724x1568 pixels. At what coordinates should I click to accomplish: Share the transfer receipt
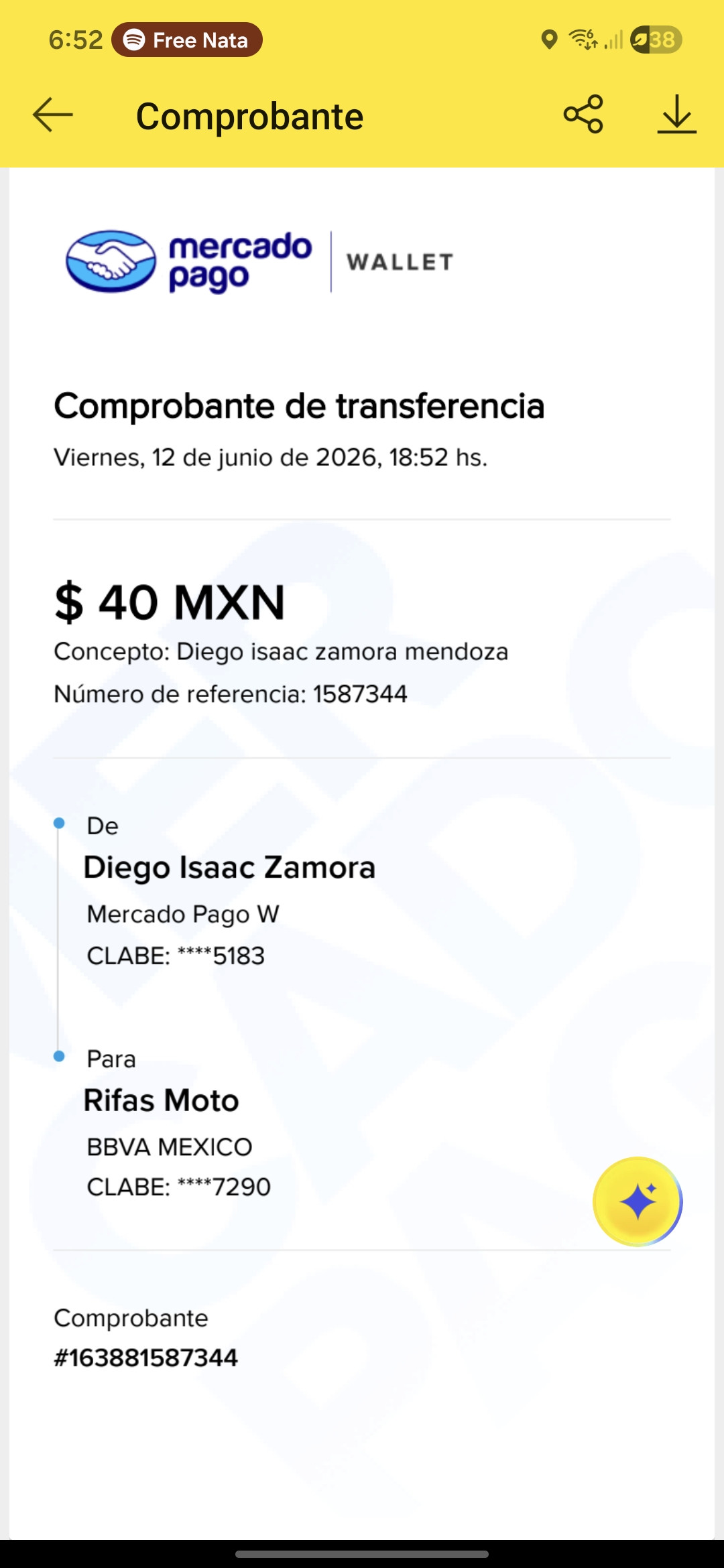583,115
